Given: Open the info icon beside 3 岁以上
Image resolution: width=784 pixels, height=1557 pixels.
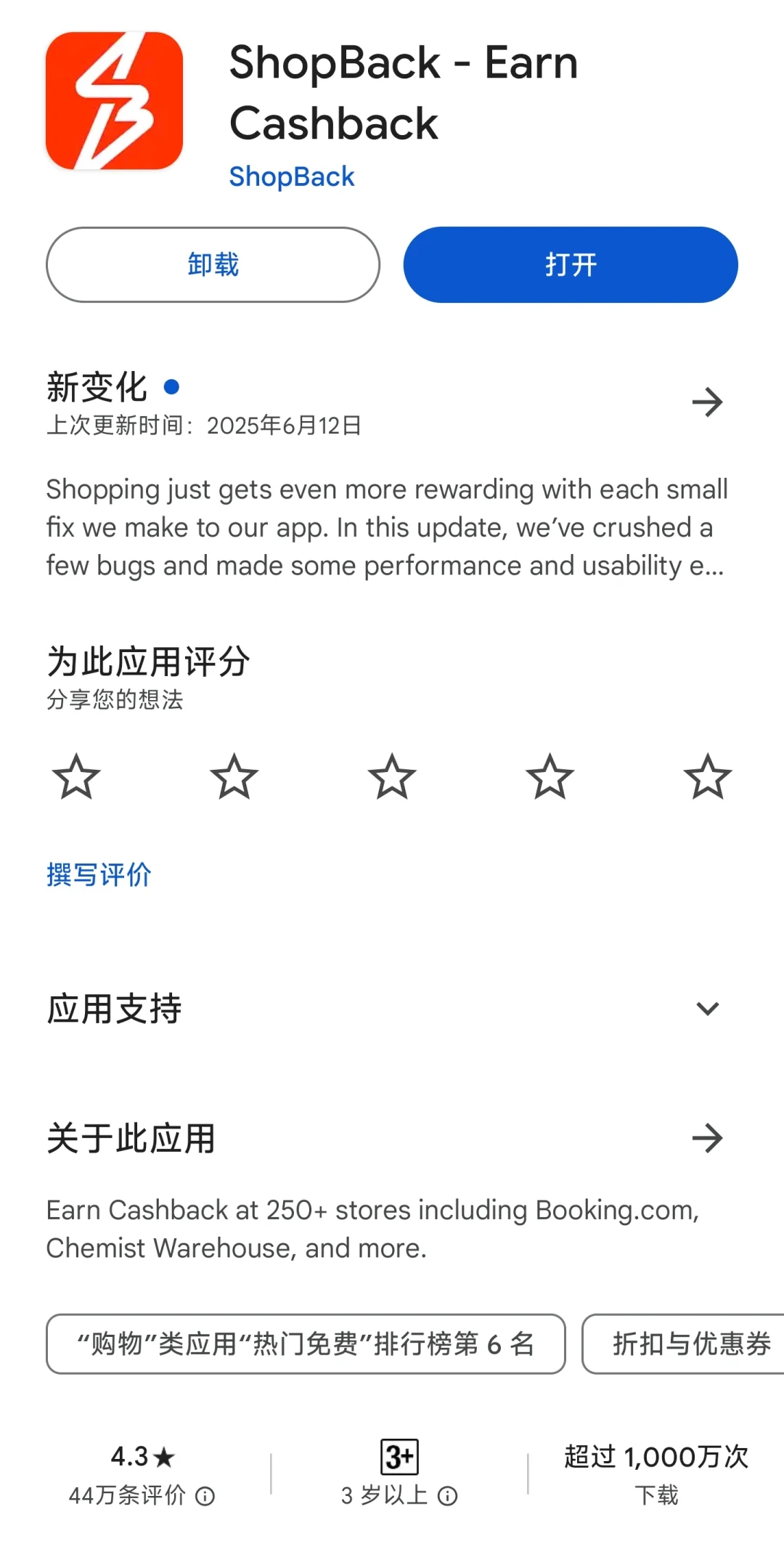Looking at the screenshot, I should [448, 1496].
